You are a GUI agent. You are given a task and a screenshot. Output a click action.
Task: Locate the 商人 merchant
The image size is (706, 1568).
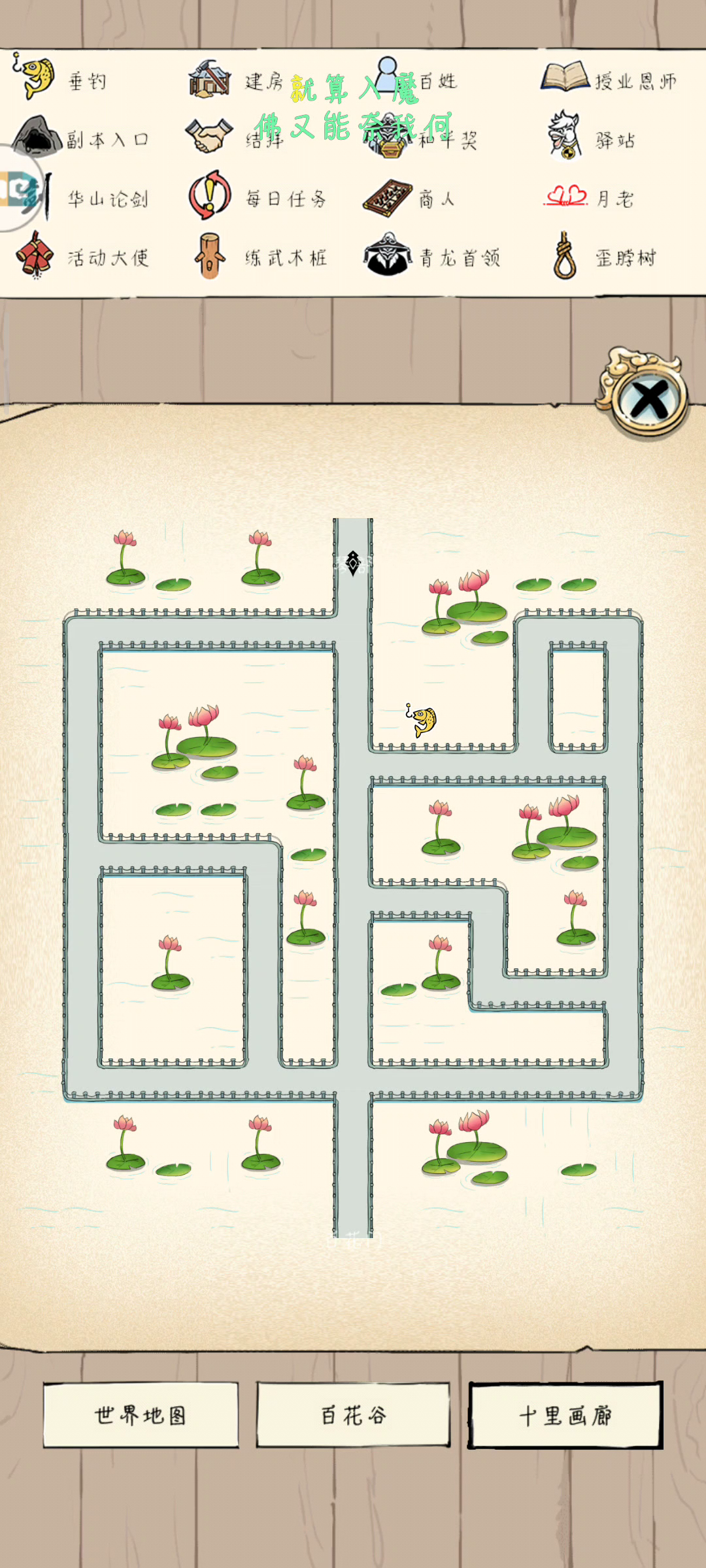point(409,198)
